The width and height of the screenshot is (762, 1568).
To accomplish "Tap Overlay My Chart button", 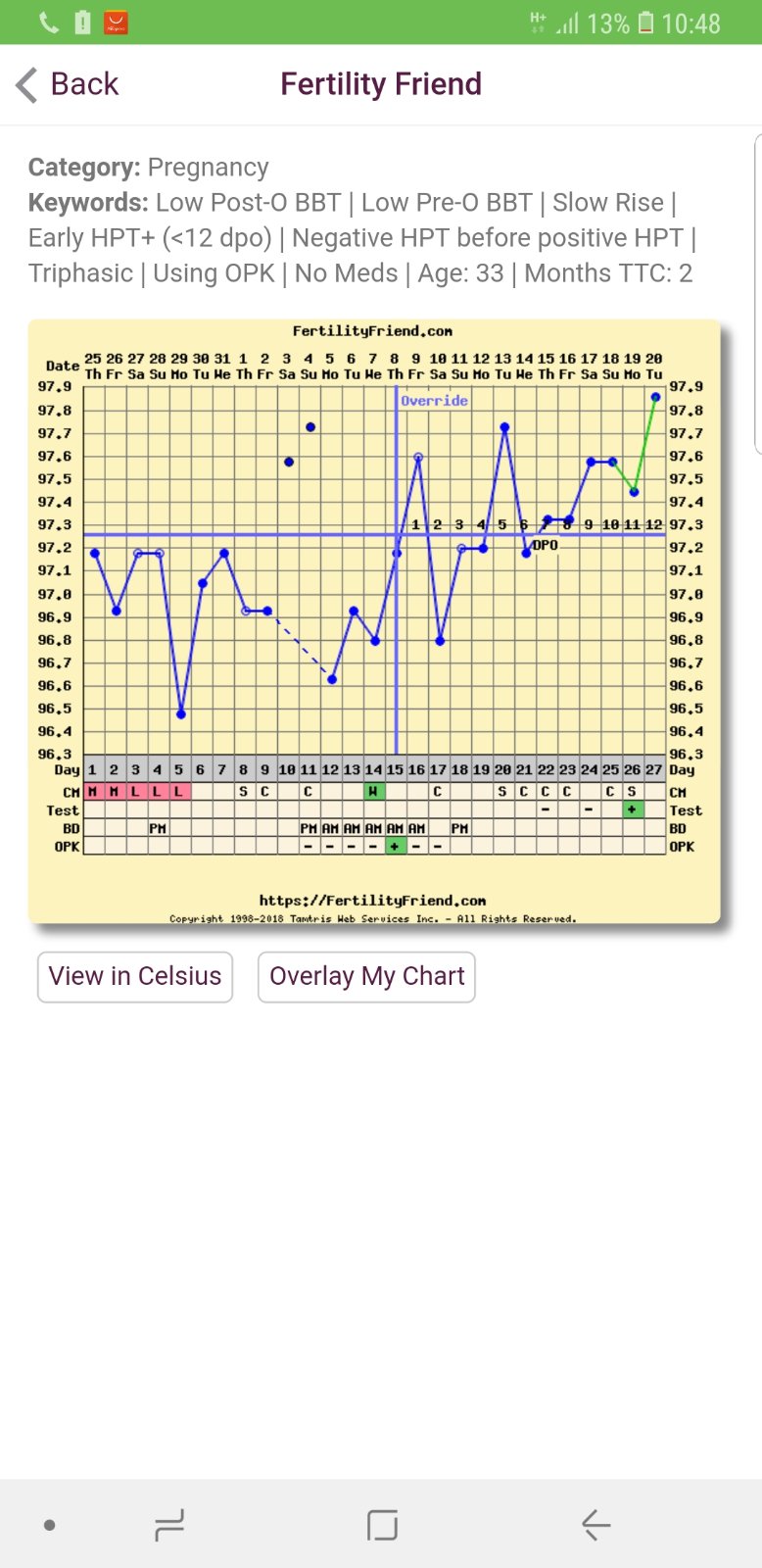I will (366, 977).
